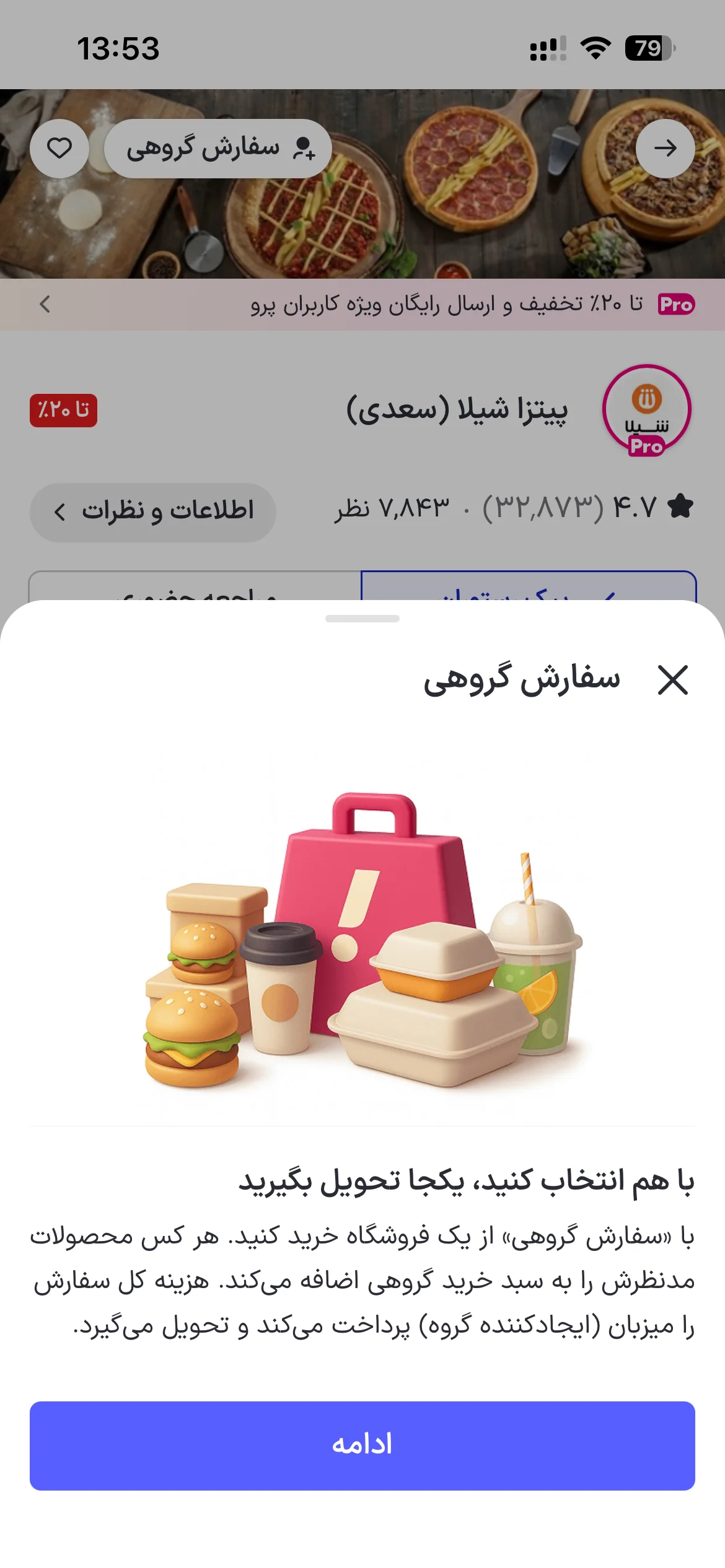Tap the سفارش گروهی chip on banner

coord(218,149)
